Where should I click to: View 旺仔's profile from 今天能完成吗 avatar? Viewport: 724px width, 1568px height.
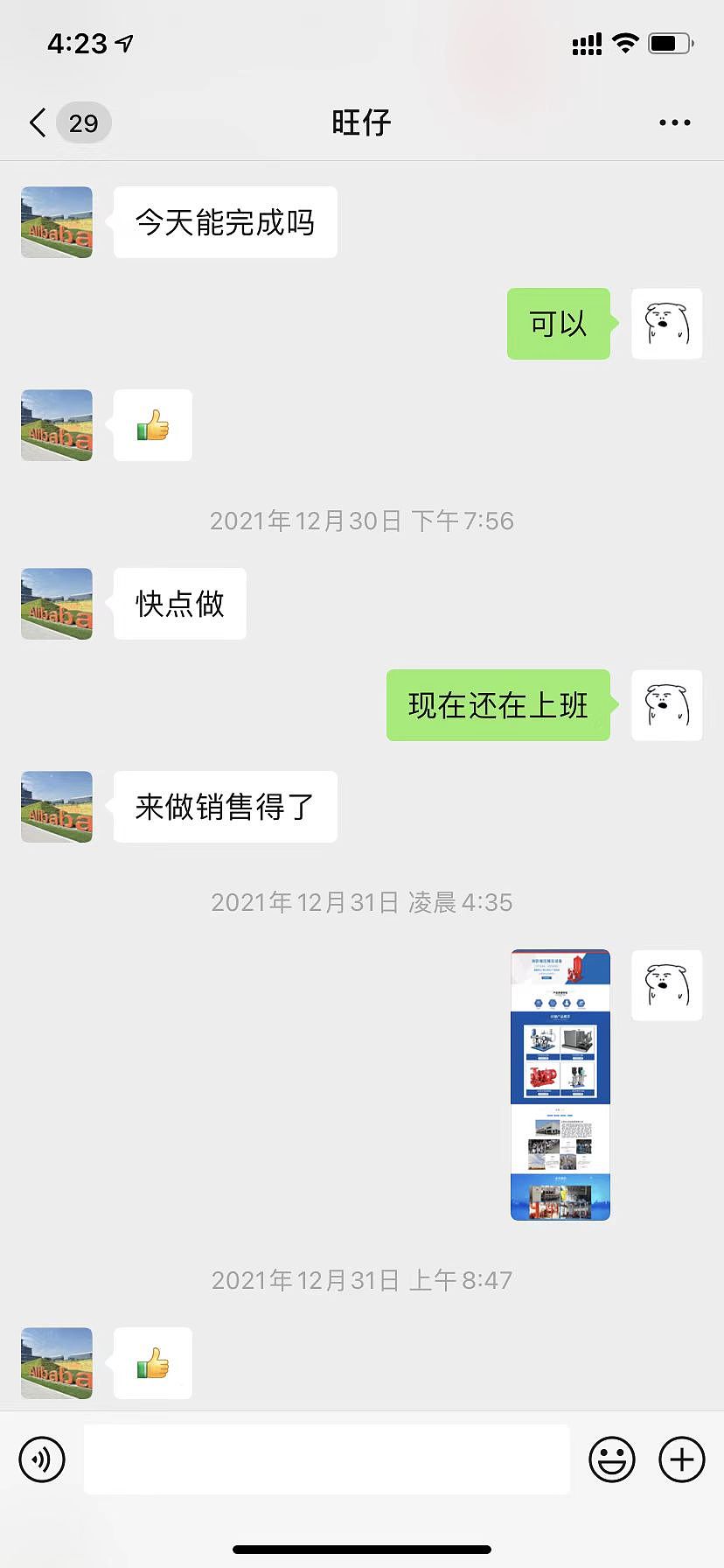coord(57,222)
